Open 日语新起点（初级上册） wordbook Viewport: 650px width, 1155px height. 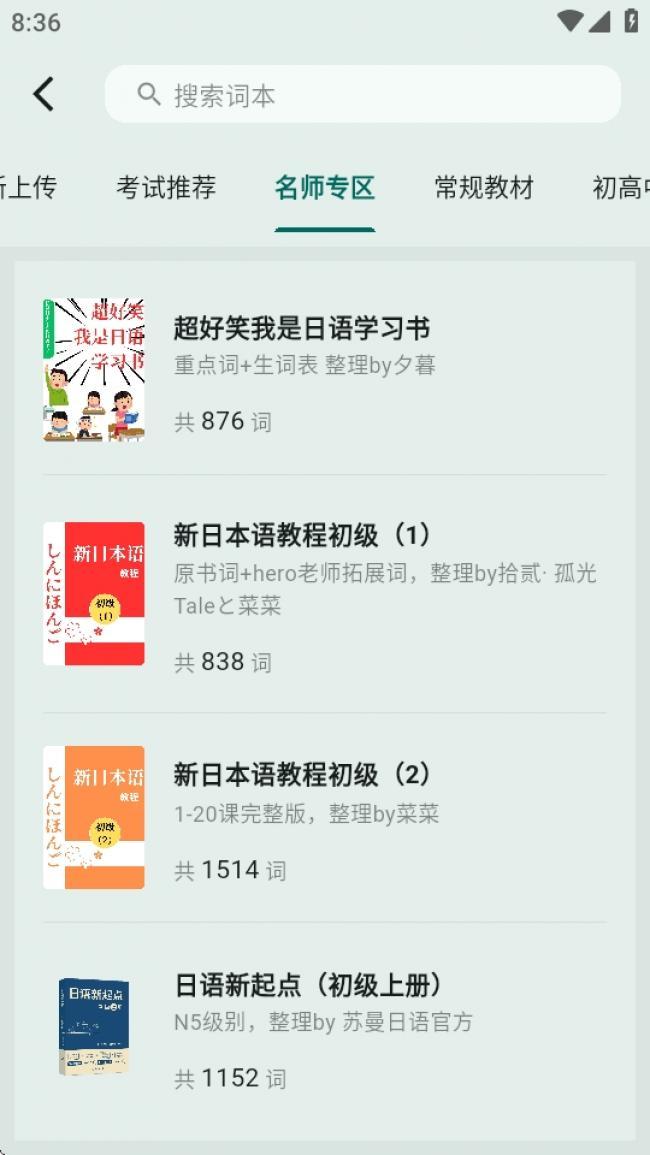click(324, 1026)
